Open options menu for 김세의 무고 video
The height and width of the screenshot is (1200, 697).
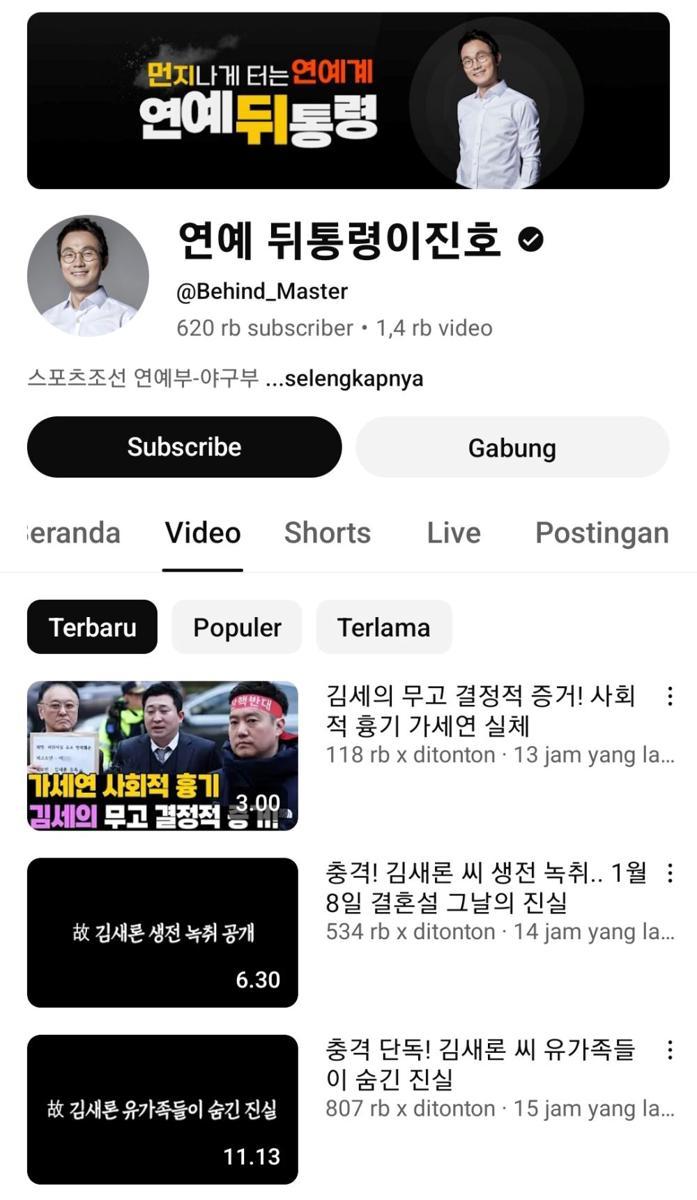pyautogui.click(x=670, y=697)
